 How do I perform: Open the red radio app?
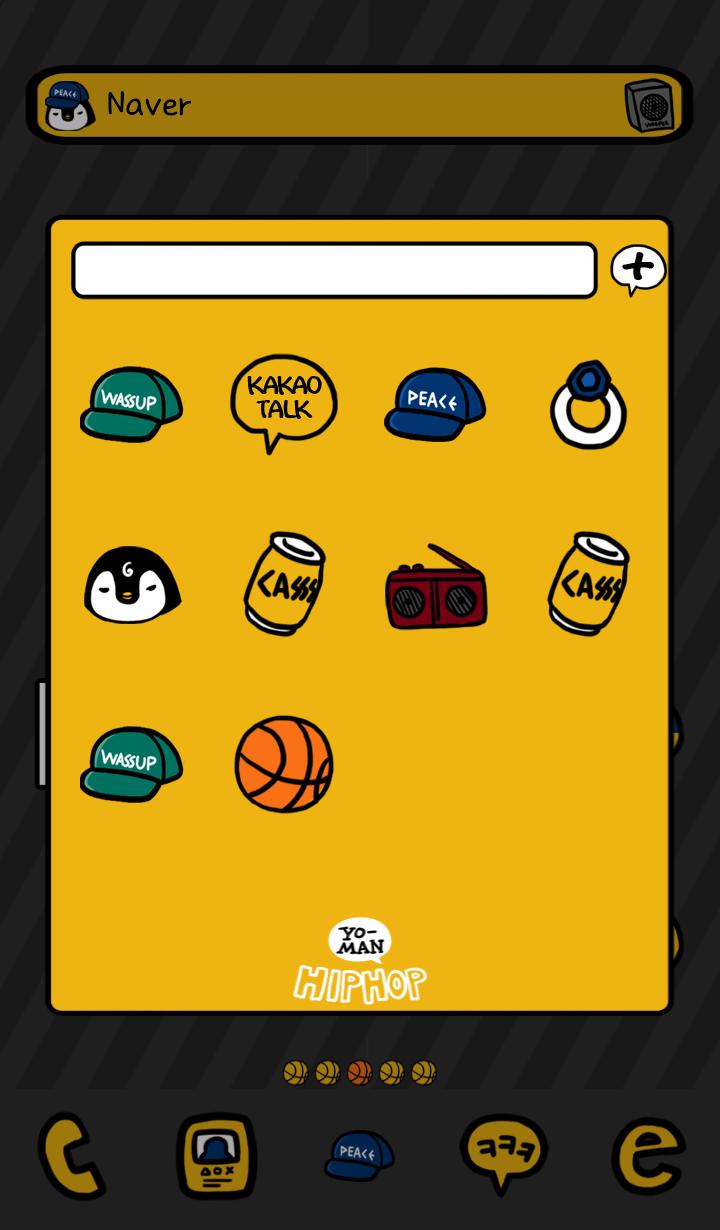436,587
